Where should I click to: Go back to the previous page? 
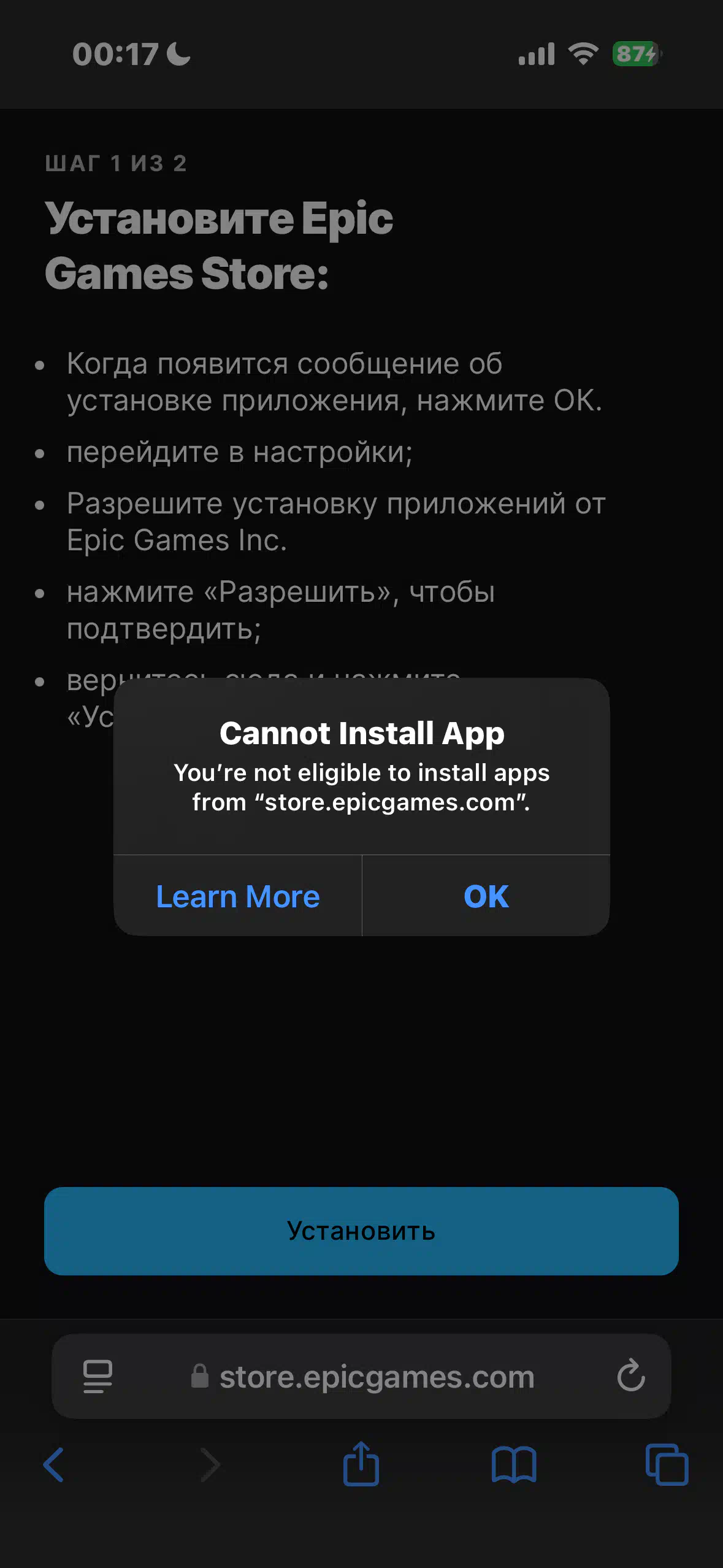54,1465
